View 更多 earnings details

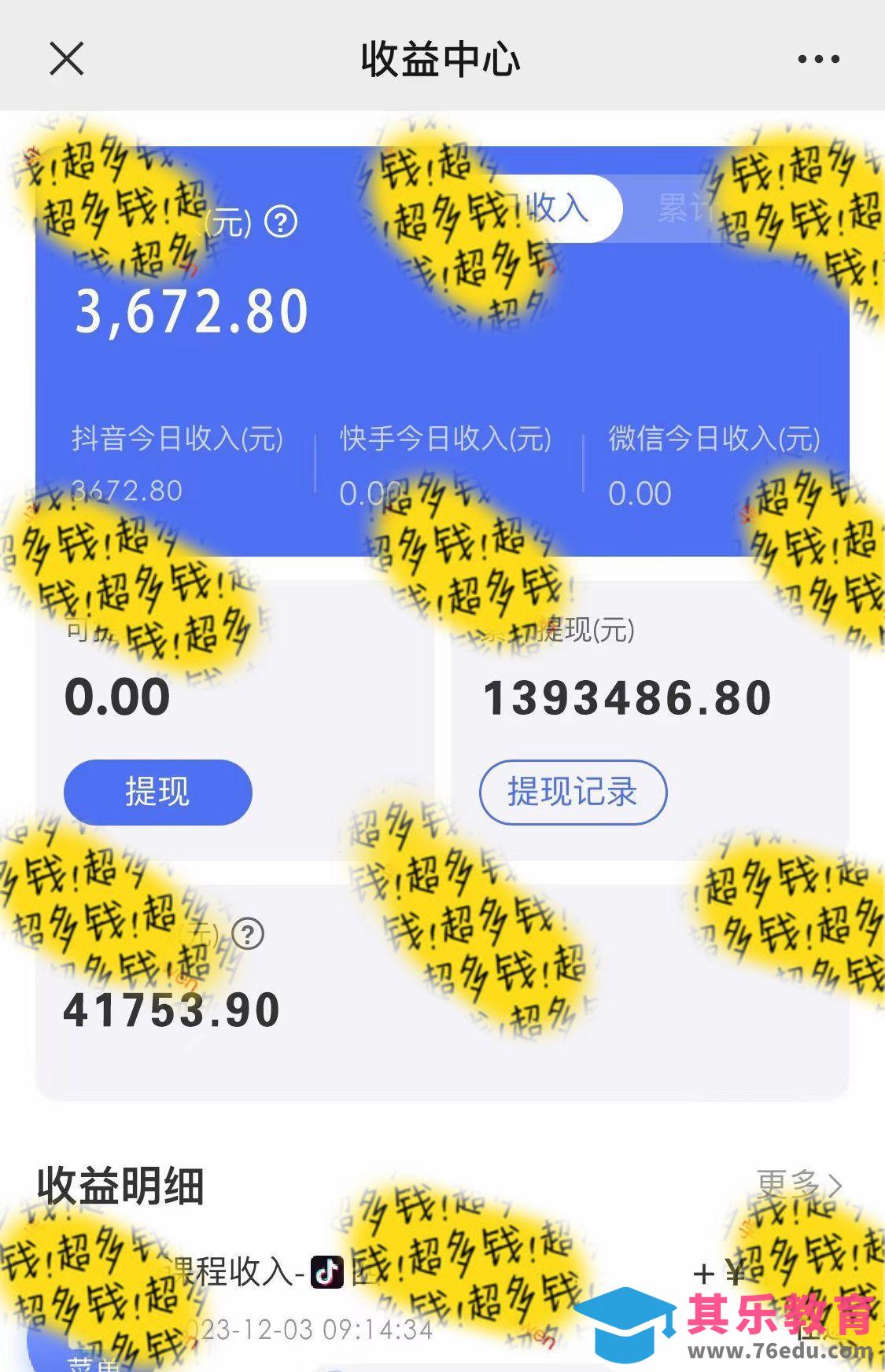(798, 1183)
